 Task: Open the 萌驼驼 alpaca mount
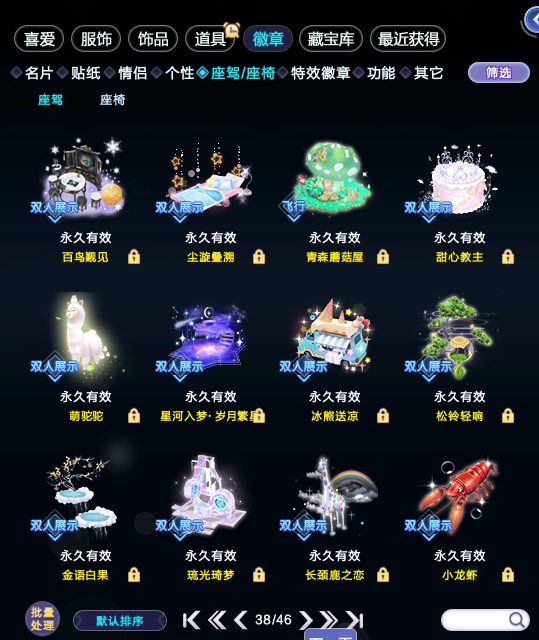[84, 337]
